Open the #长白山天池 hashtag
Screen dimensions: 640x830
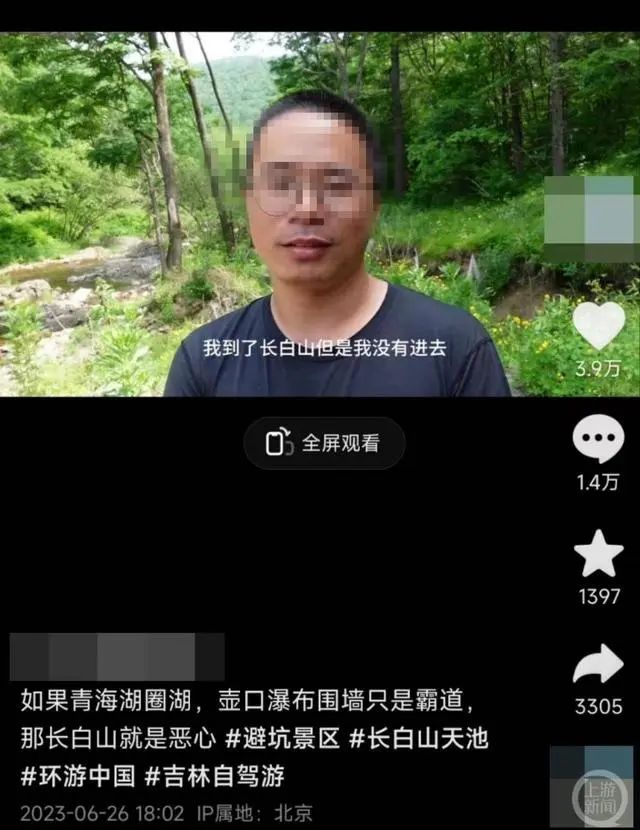(418, 739)
